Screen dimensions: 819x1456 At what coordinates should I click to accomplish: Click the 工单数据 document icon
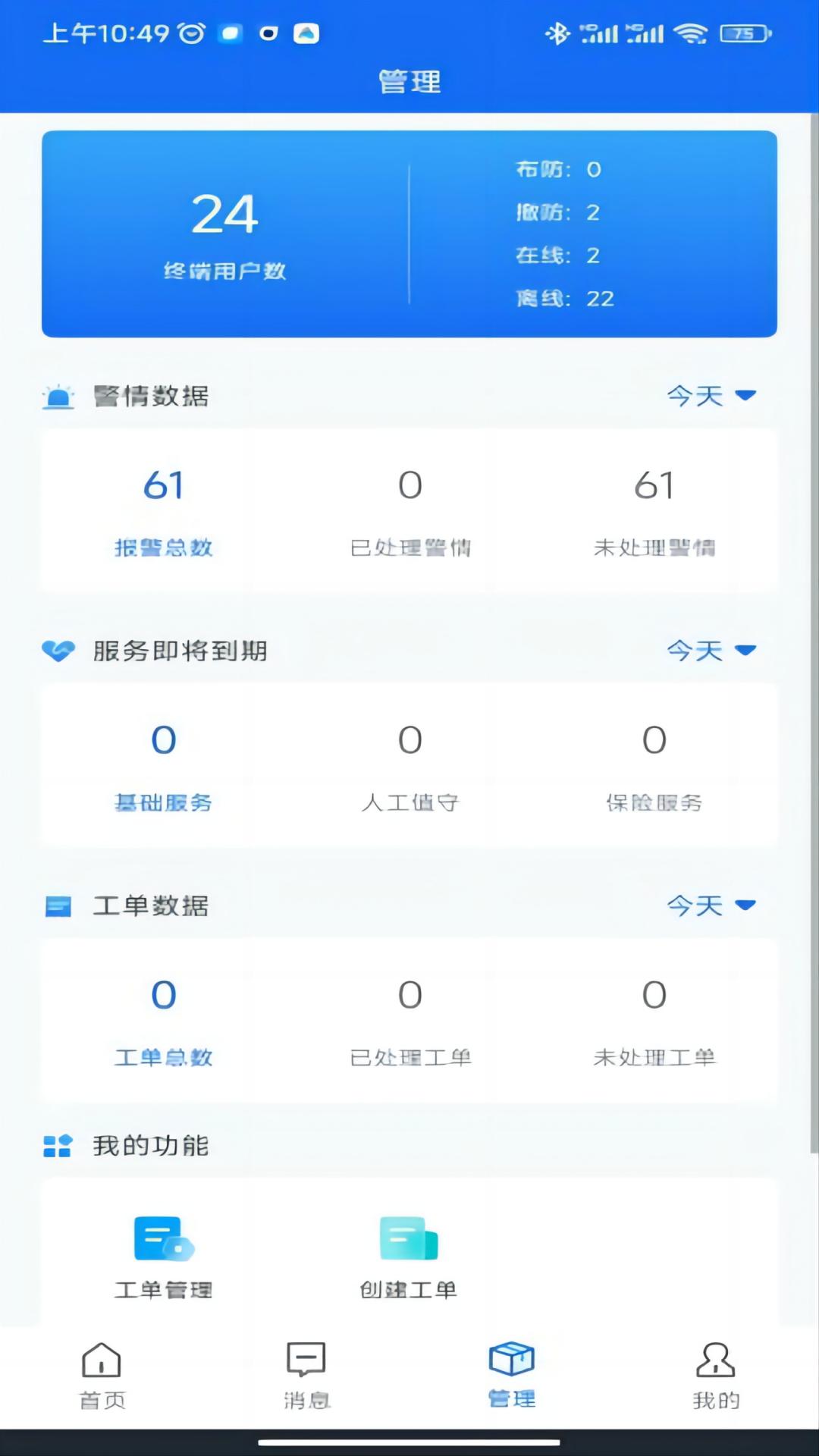58,905
